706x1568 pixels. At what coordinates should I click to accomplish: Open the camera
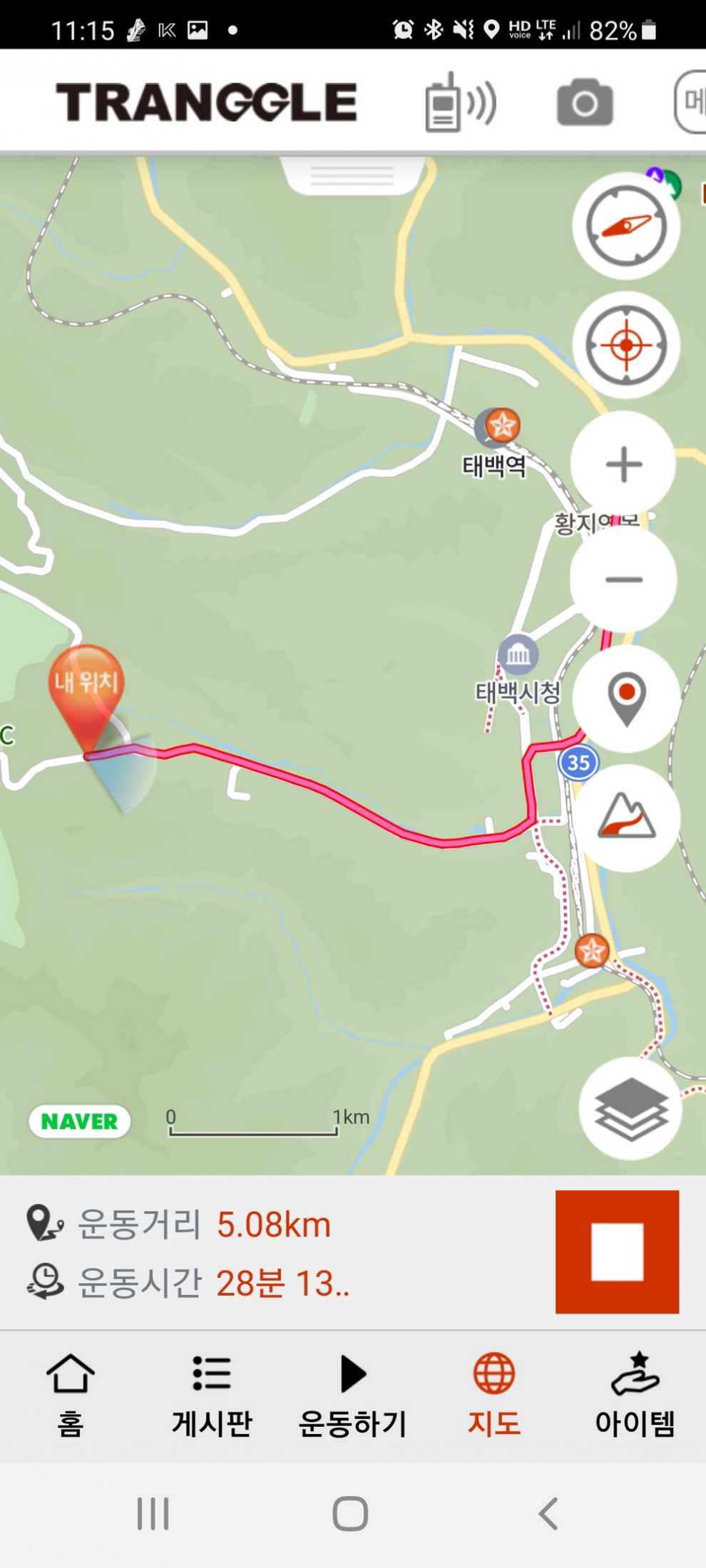point(585,103)
